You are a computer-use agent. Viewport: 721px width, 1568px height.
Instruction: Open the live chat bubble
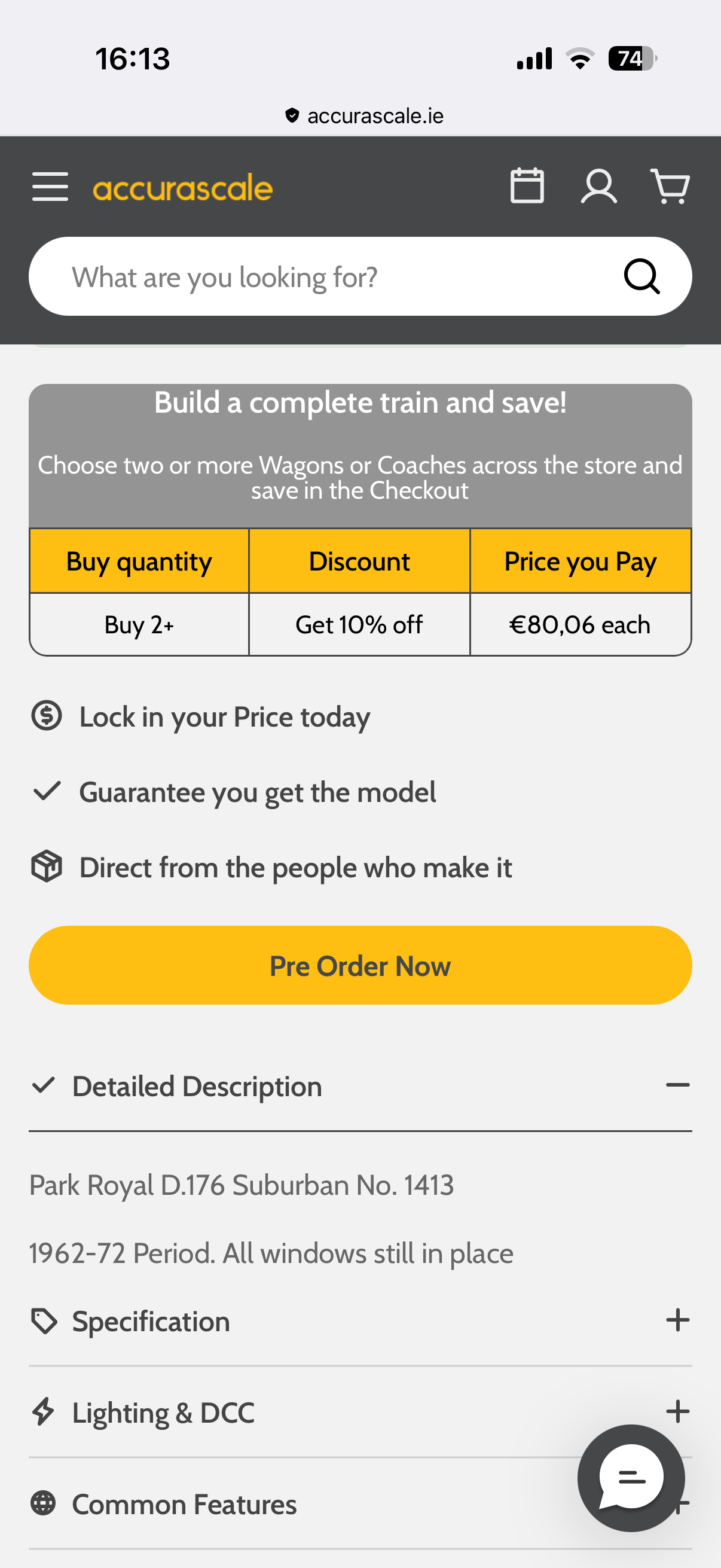(631, 1477)
